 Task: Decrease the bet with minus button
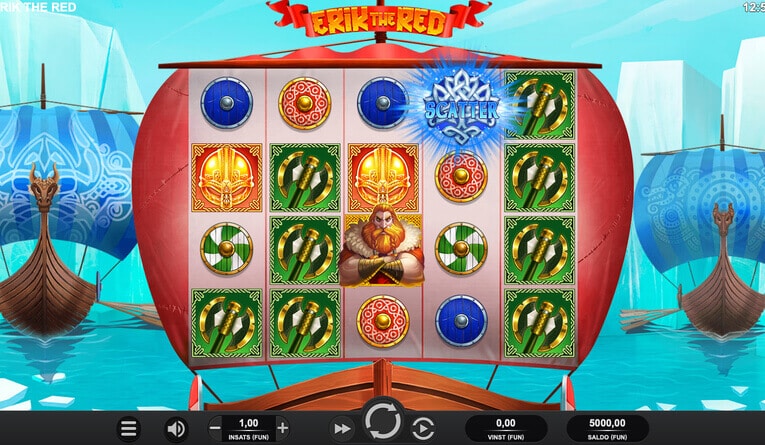pyautogui.click(x=217, y=427)
